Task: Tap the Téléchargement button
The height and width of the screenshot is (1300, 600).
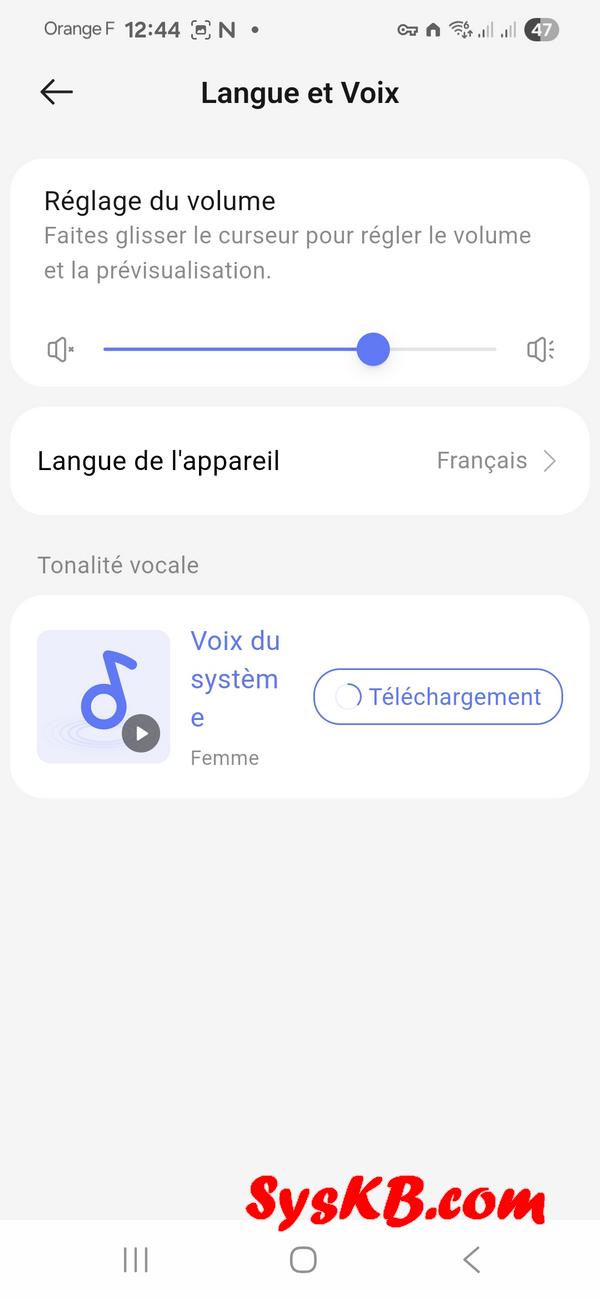Action: pos(438,697)
